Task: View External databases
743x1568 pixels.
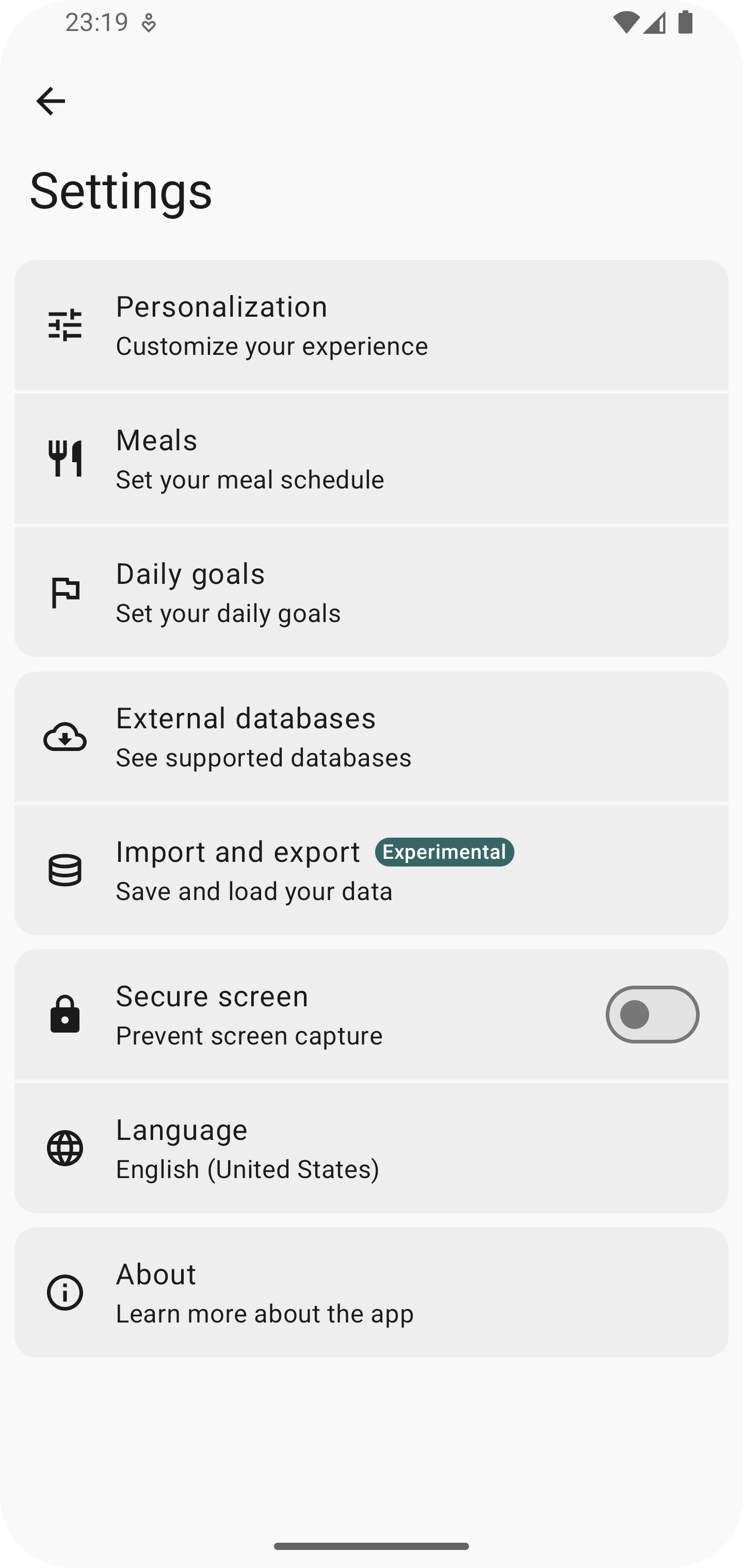Action: coord(372,737)
